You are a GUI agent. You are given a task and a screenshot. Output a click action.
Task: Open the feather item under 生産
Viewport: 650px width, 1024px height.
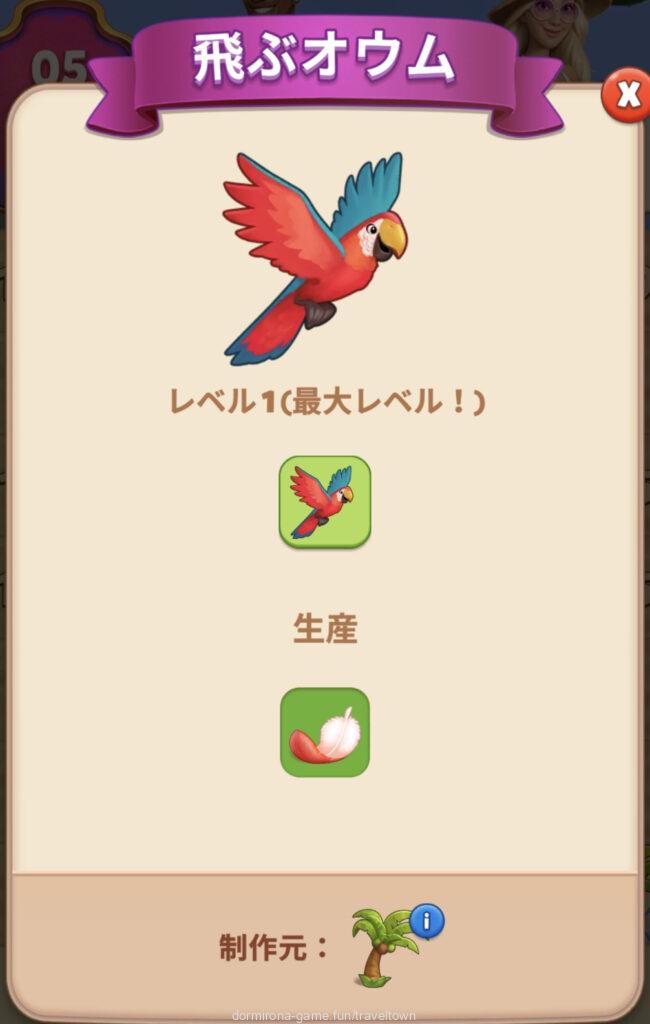(x=324, y=732)
